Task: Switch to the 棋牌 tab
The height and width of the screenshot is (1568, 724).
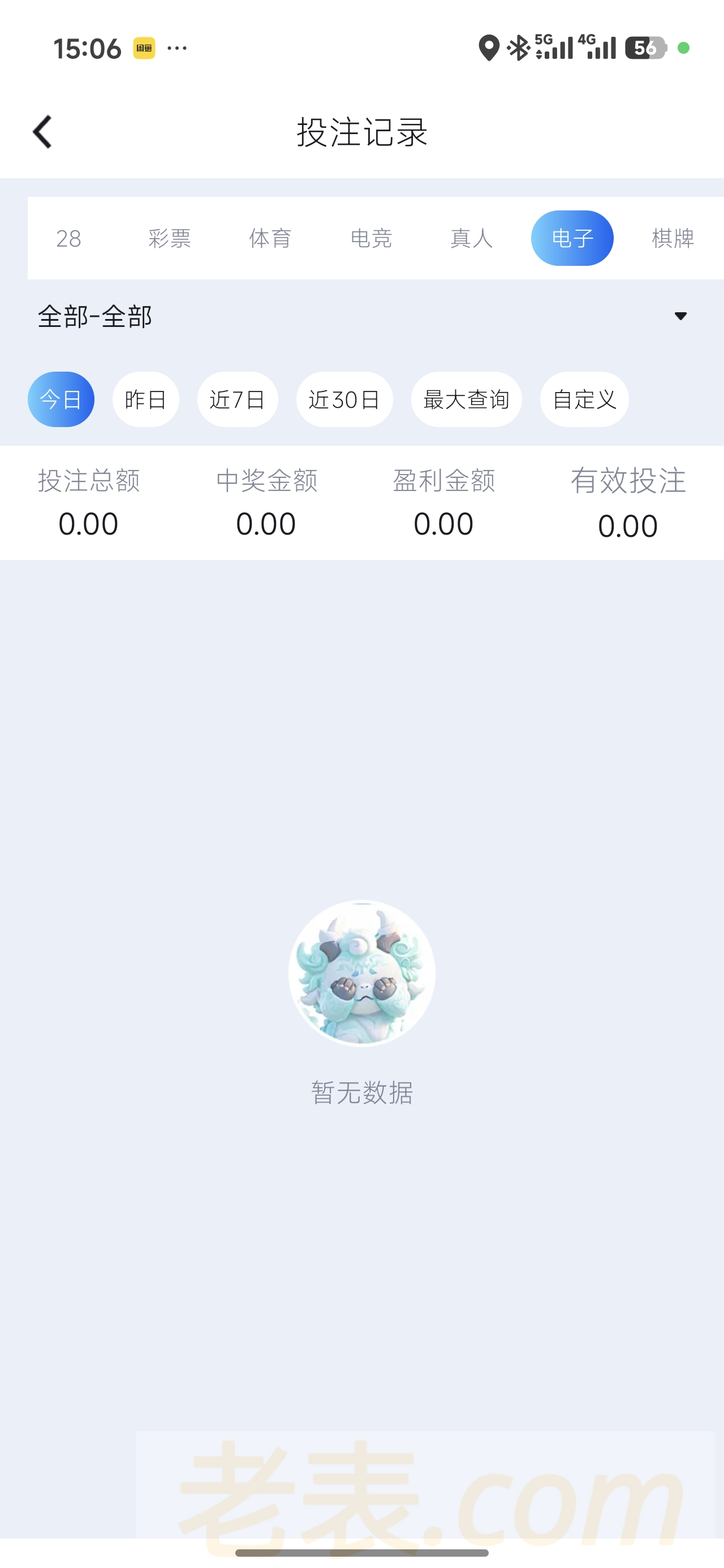Action: (672, 238)
